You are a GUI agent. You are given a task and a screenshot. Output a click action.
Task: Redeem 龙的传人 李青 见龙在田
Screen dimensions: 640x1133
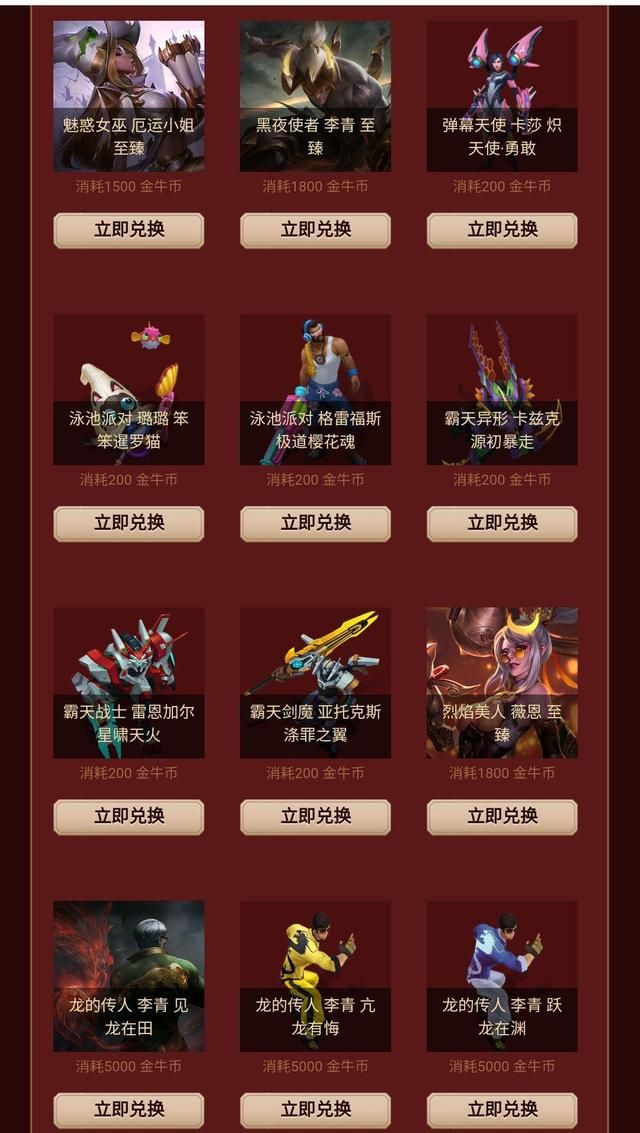tap(129, 1109)
